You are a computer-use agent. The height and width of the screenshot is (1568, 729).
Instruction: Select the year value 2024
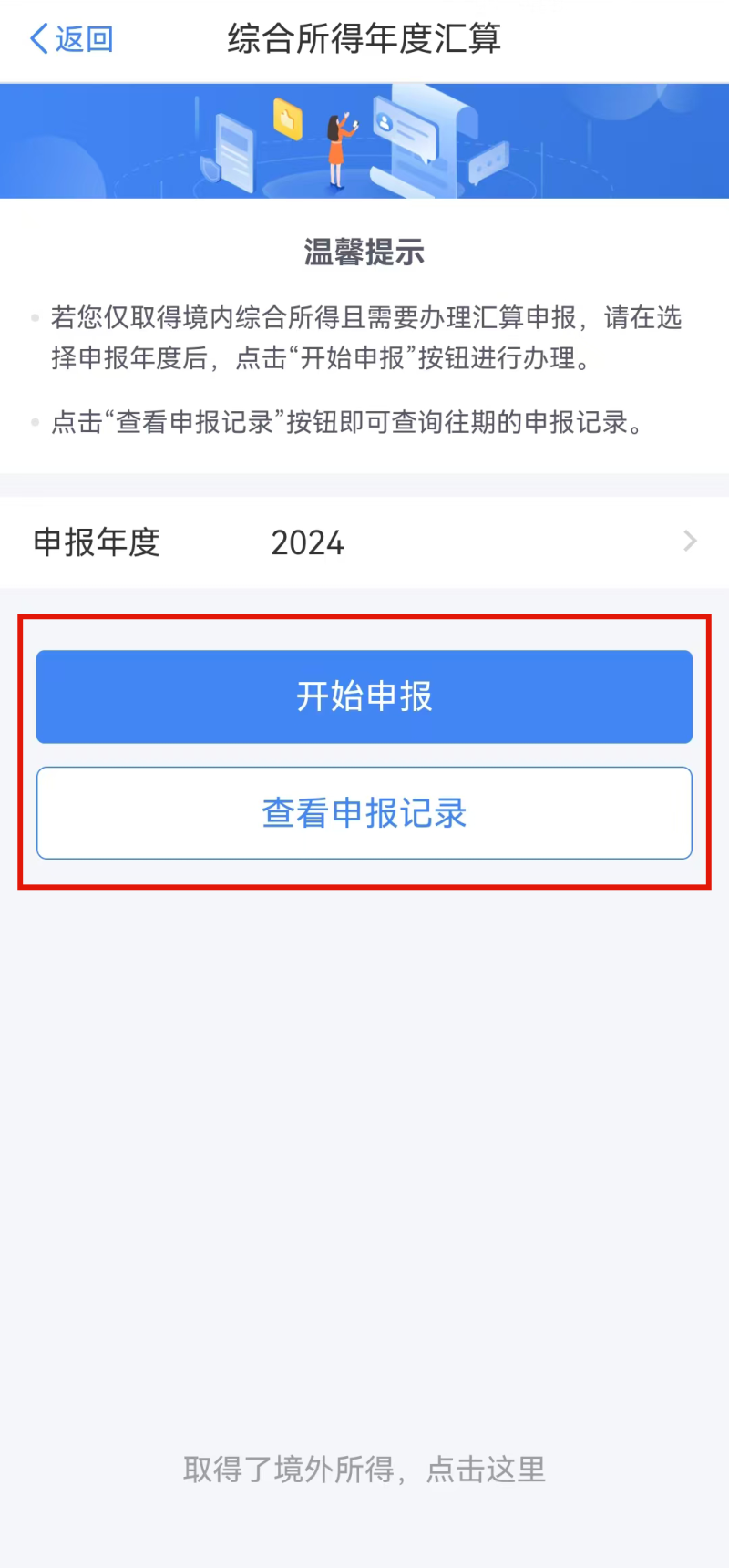point(307,542)
